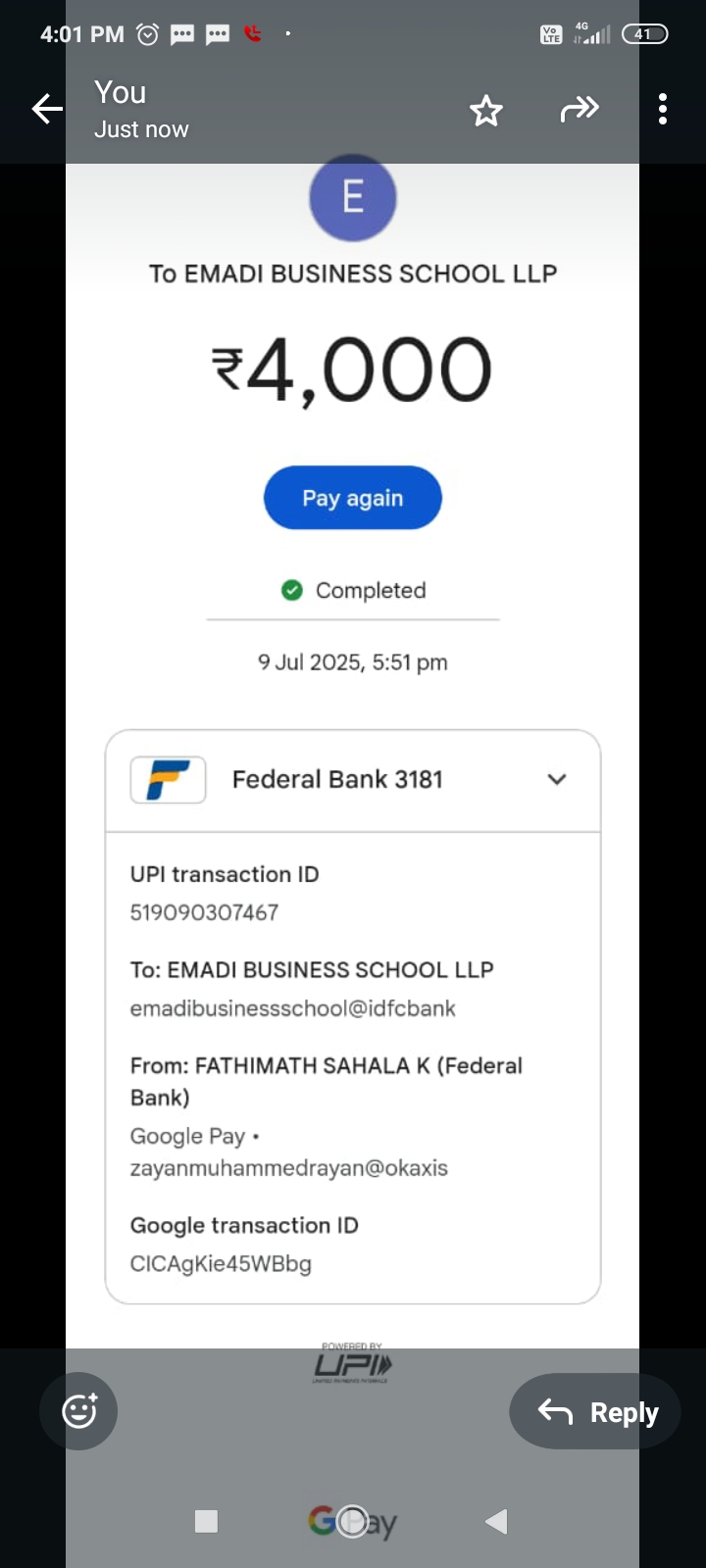
Task: Add an emoji reaction to the image
Action: (x=78, y=1411)
